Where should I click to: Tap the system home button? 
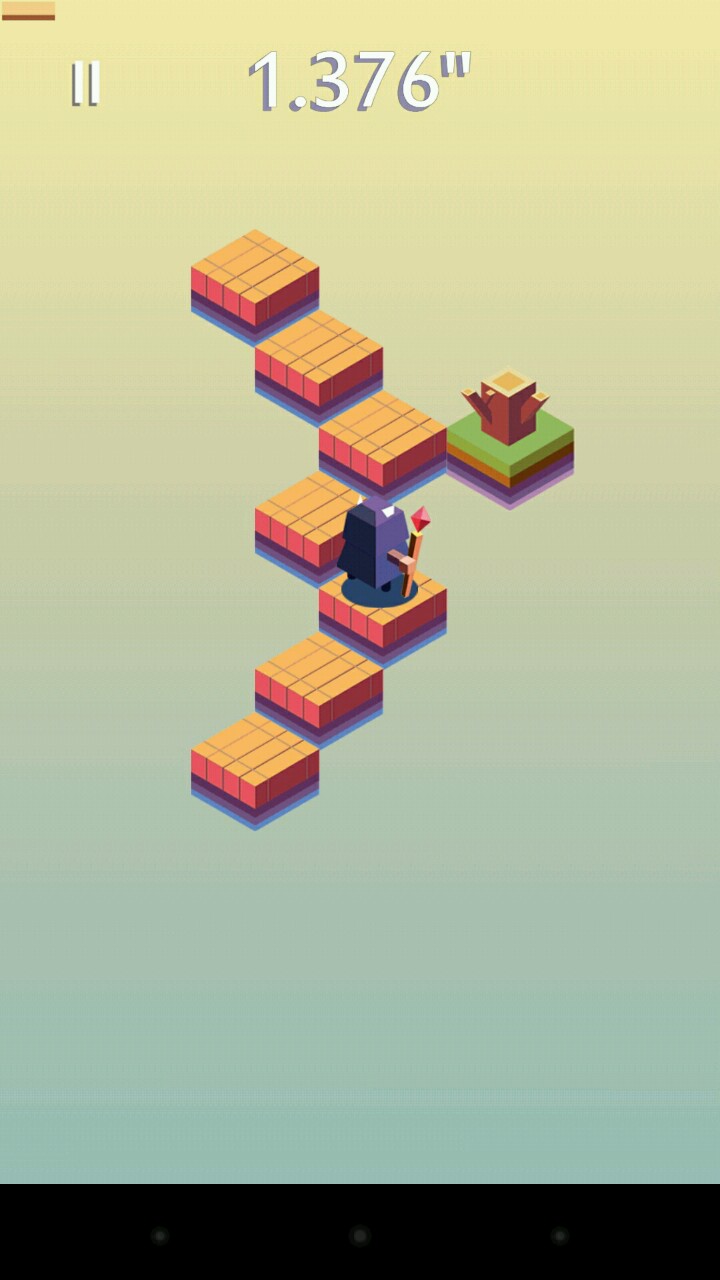pos(360,1235)
